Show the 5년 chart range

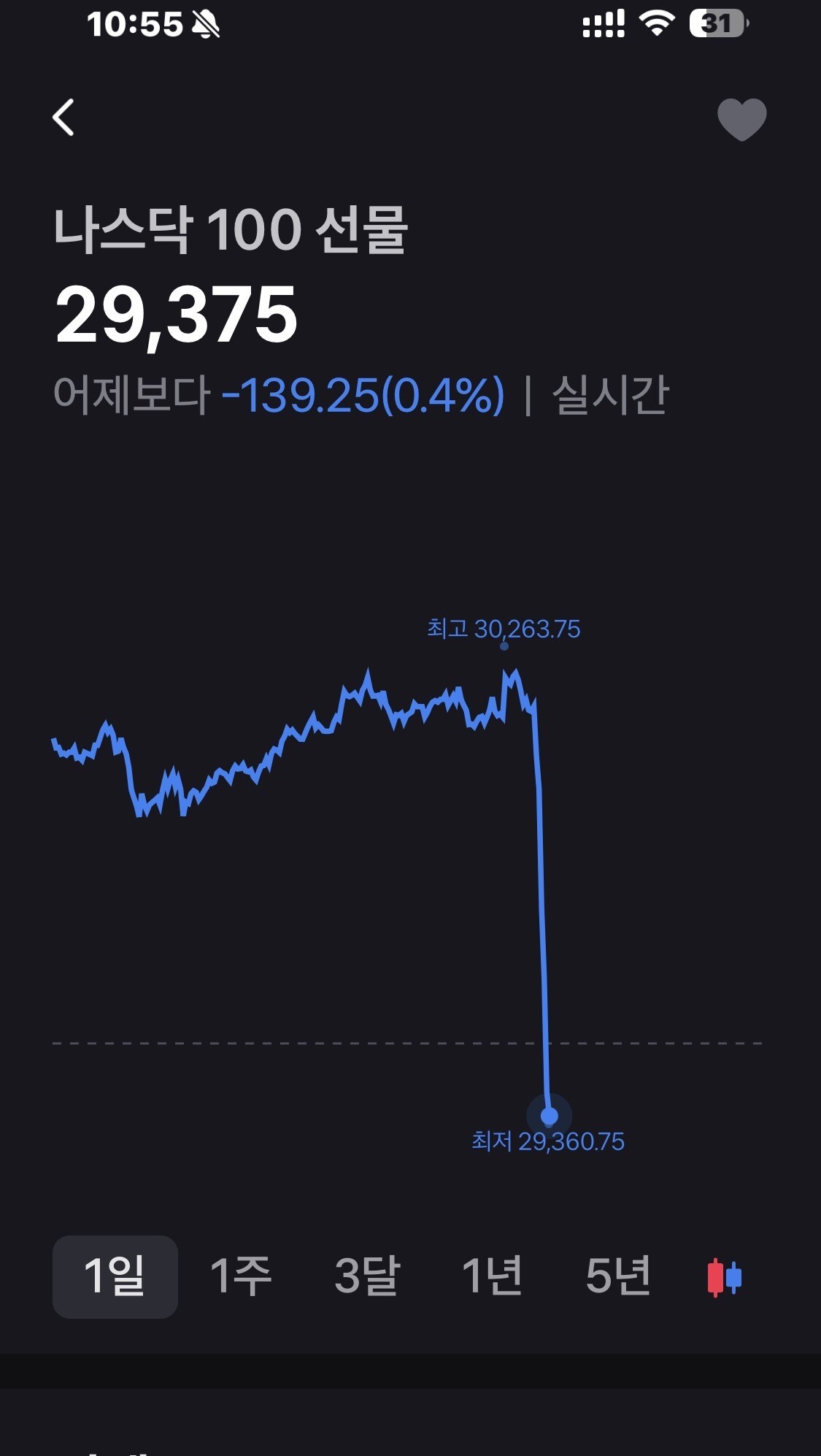pos(618,1276)
